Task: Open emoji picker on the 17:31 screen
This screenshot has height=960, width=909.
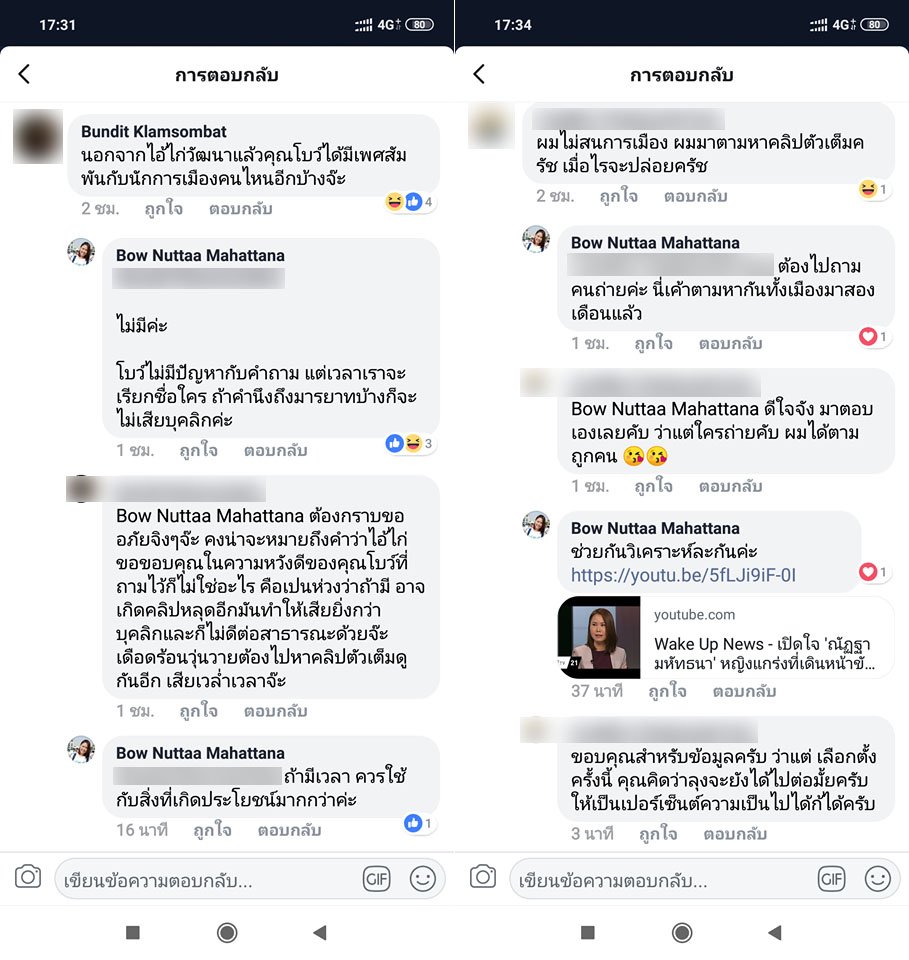Action: 423,879
